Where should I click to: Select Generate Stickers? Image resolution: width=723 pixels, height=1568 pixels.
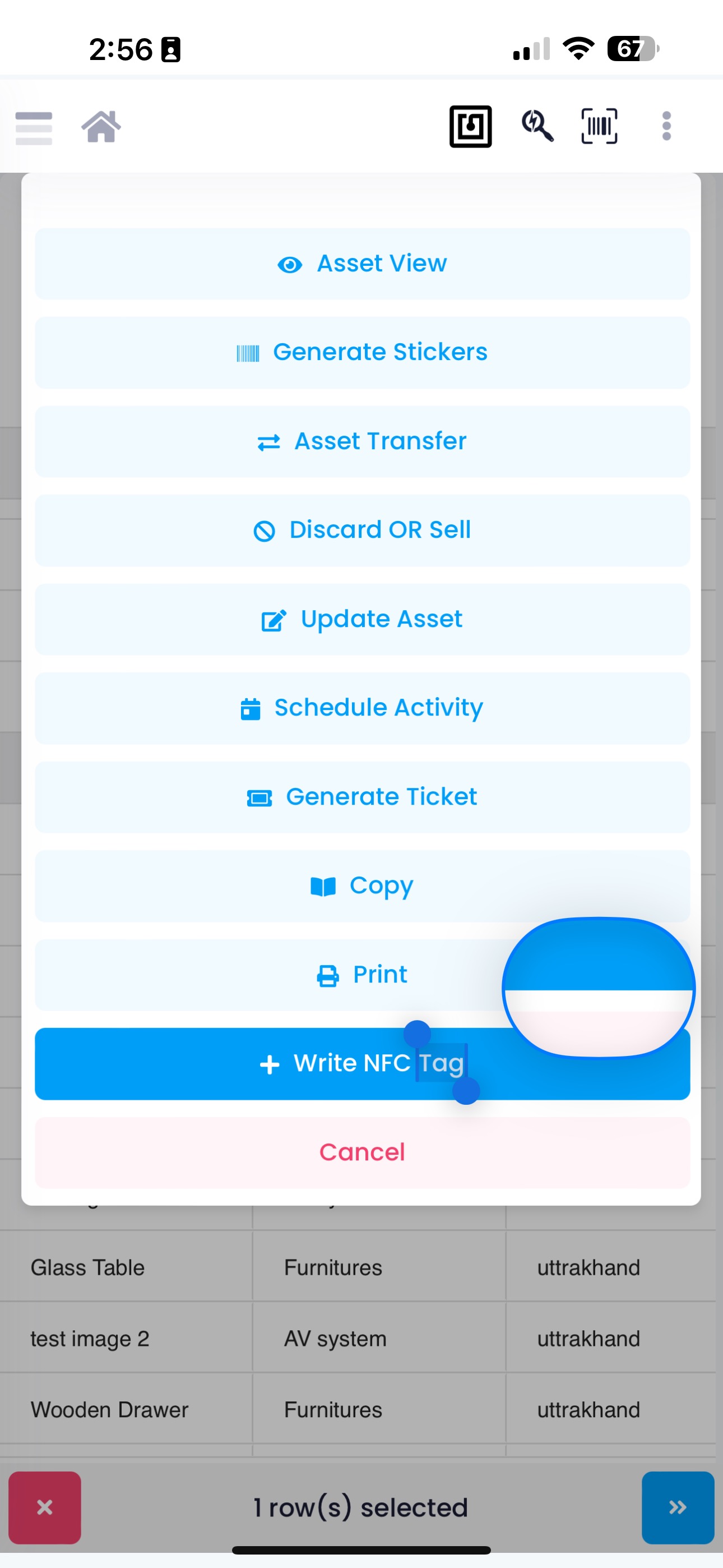click(362, 352)
